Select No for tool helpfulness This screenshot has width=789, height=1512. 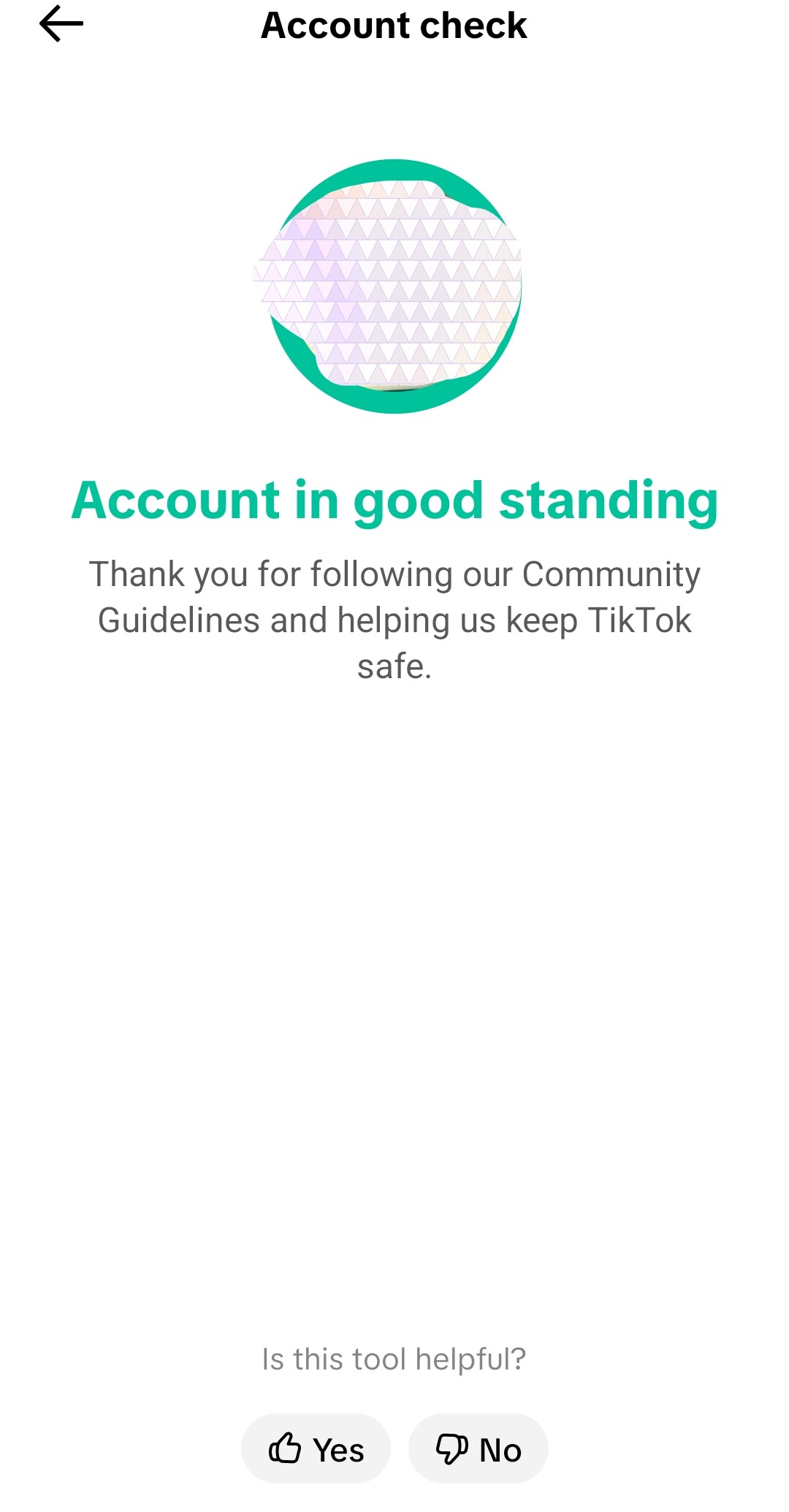[479, 1448]
